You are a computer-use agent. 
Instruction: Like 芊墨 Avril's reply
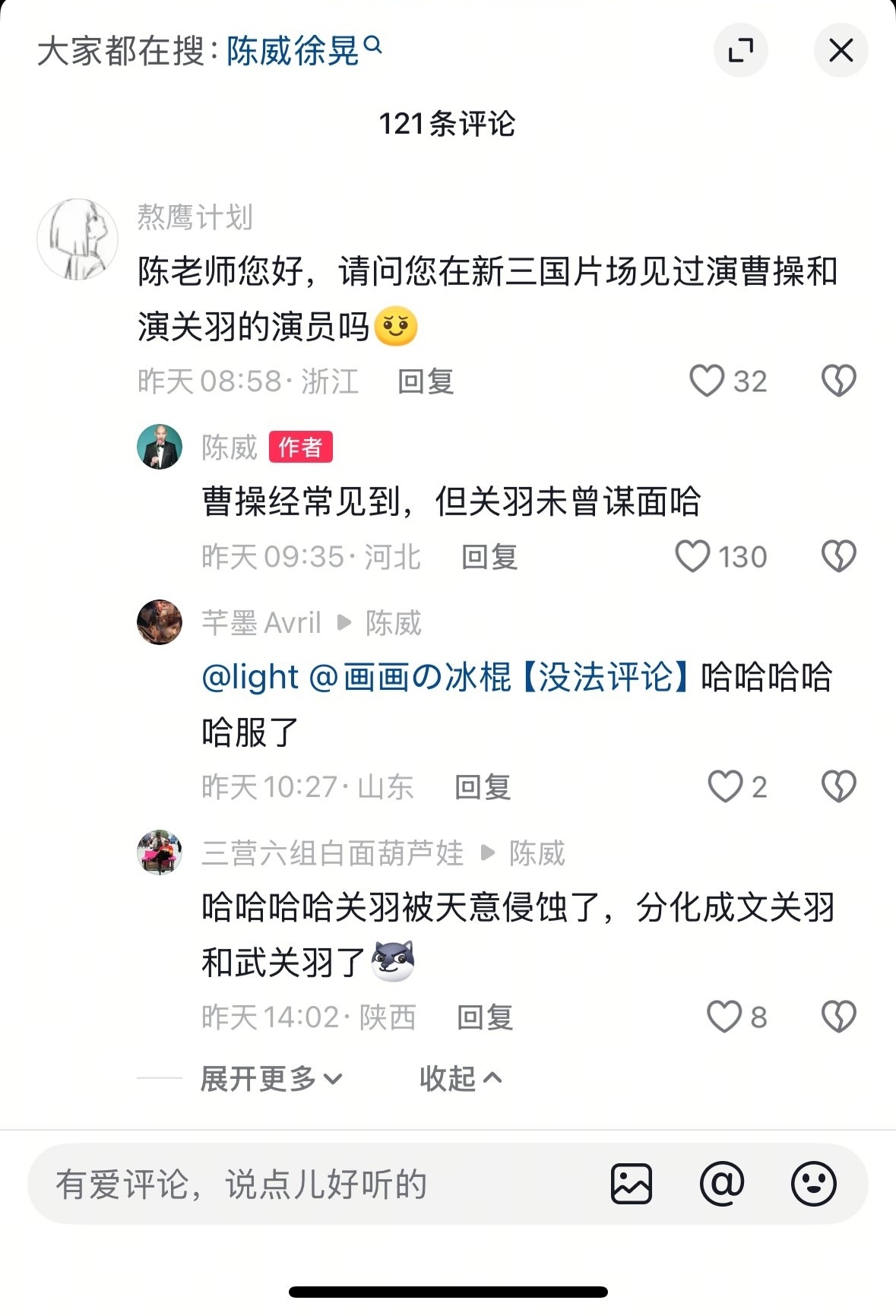coord(725,786)
